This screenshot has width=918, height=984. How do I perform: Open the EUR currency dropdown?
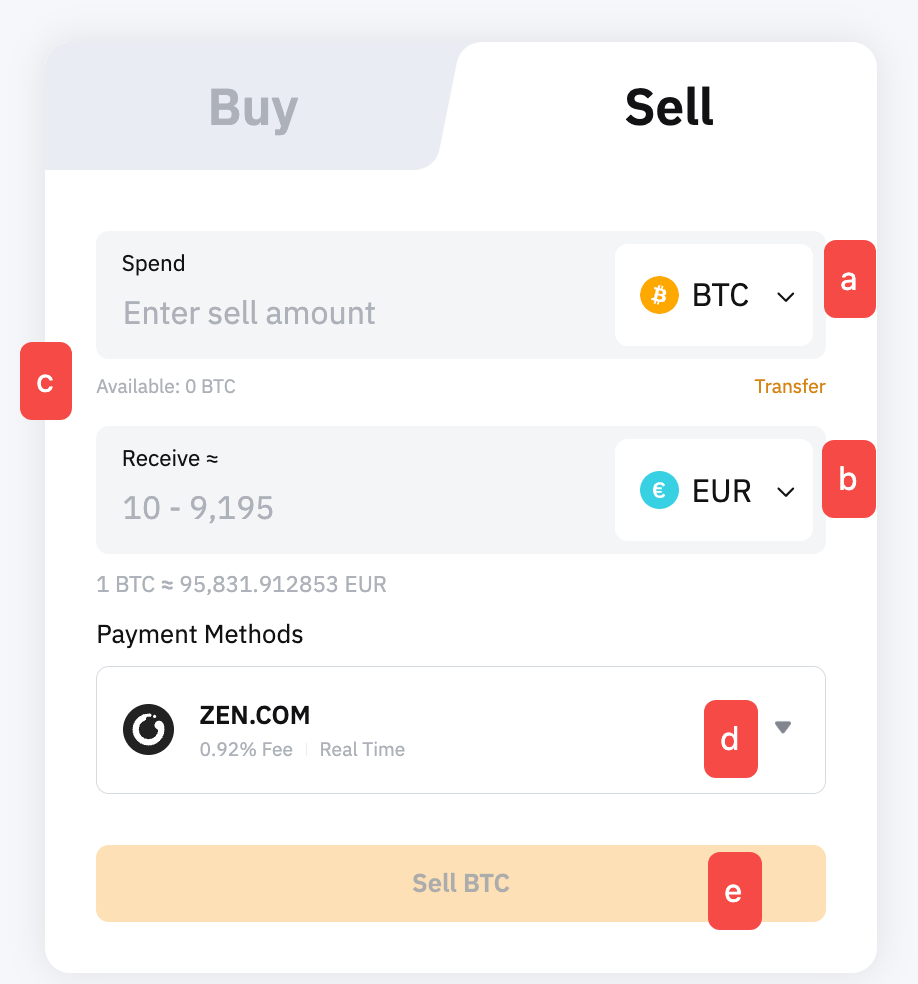[x=714, y=491]
